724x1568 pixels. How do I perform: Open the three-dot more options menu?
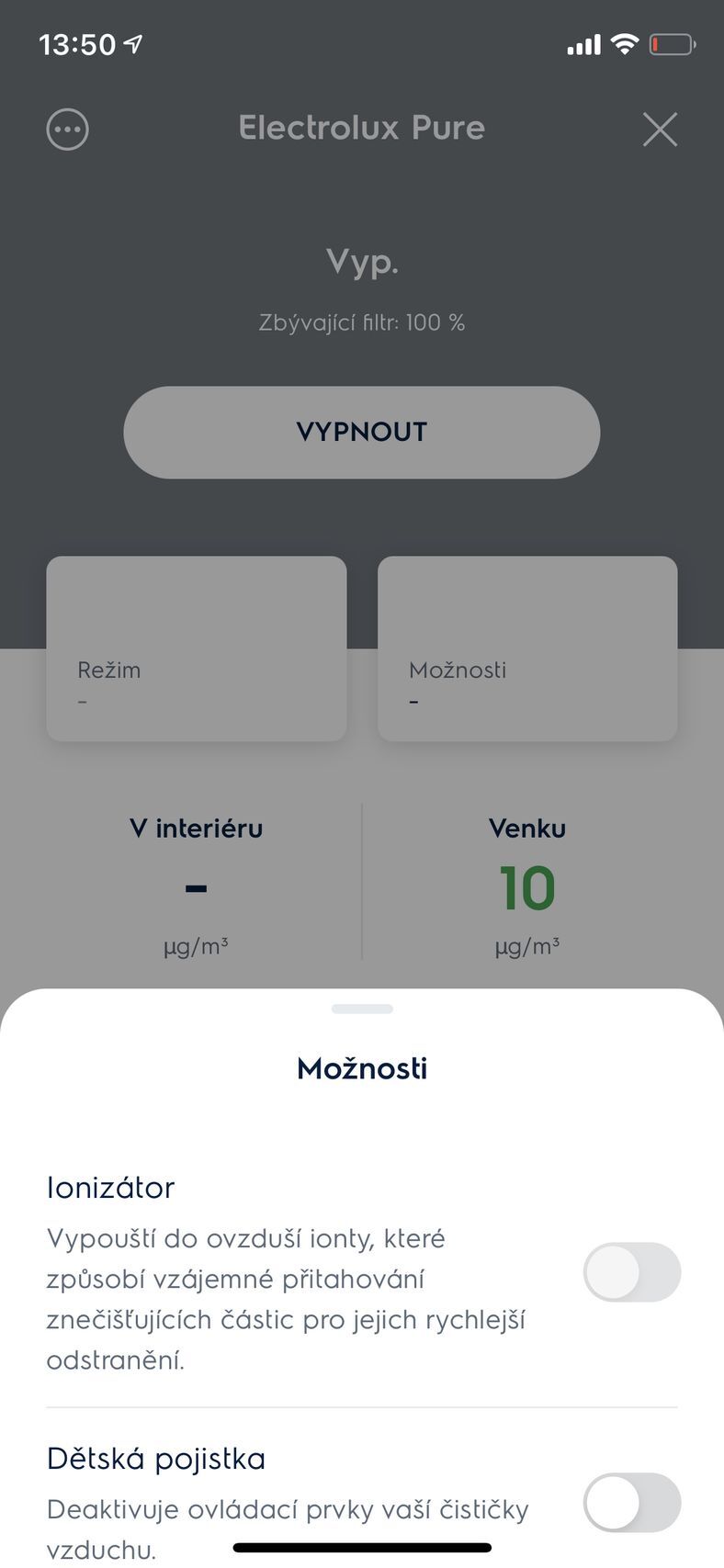tap(68, 130)
